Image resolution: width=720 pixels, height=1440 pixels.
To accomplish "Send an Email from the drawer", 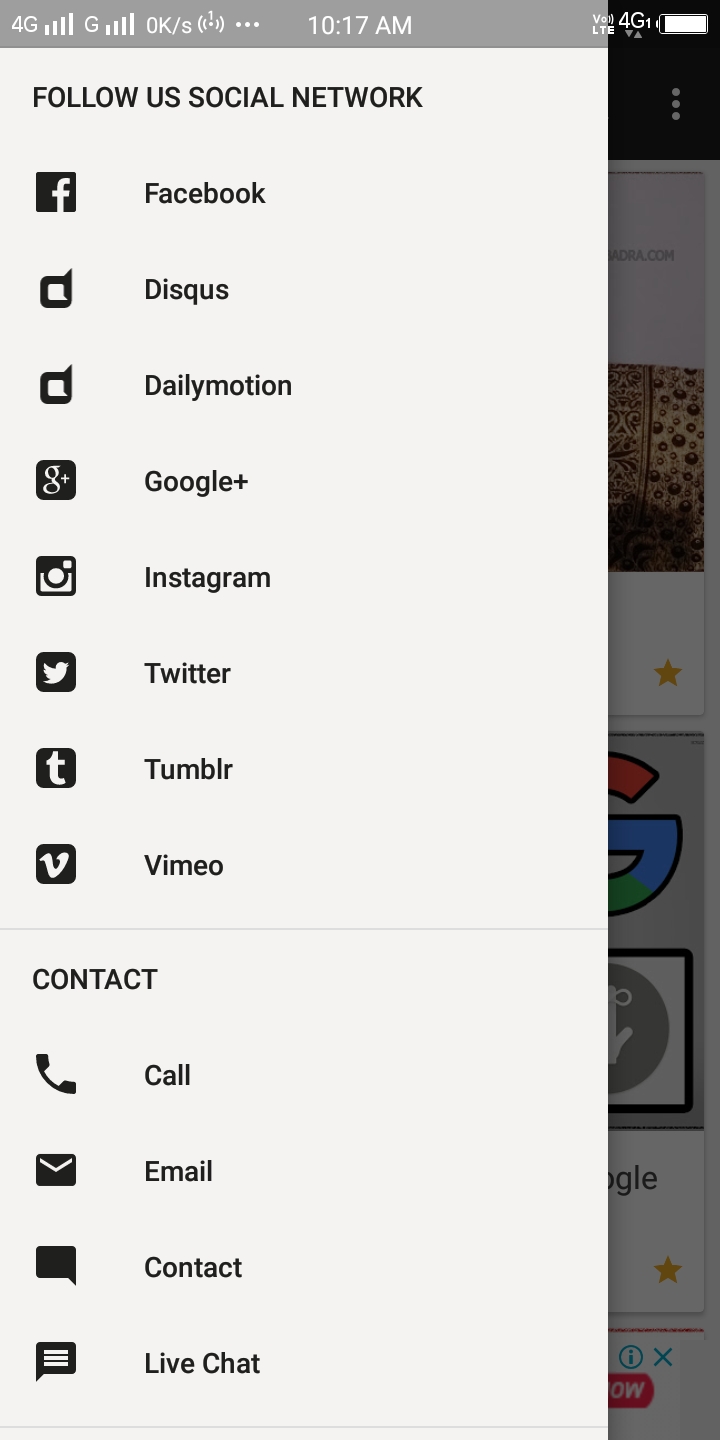I will pyautogui.click(x=178, y=1171).
